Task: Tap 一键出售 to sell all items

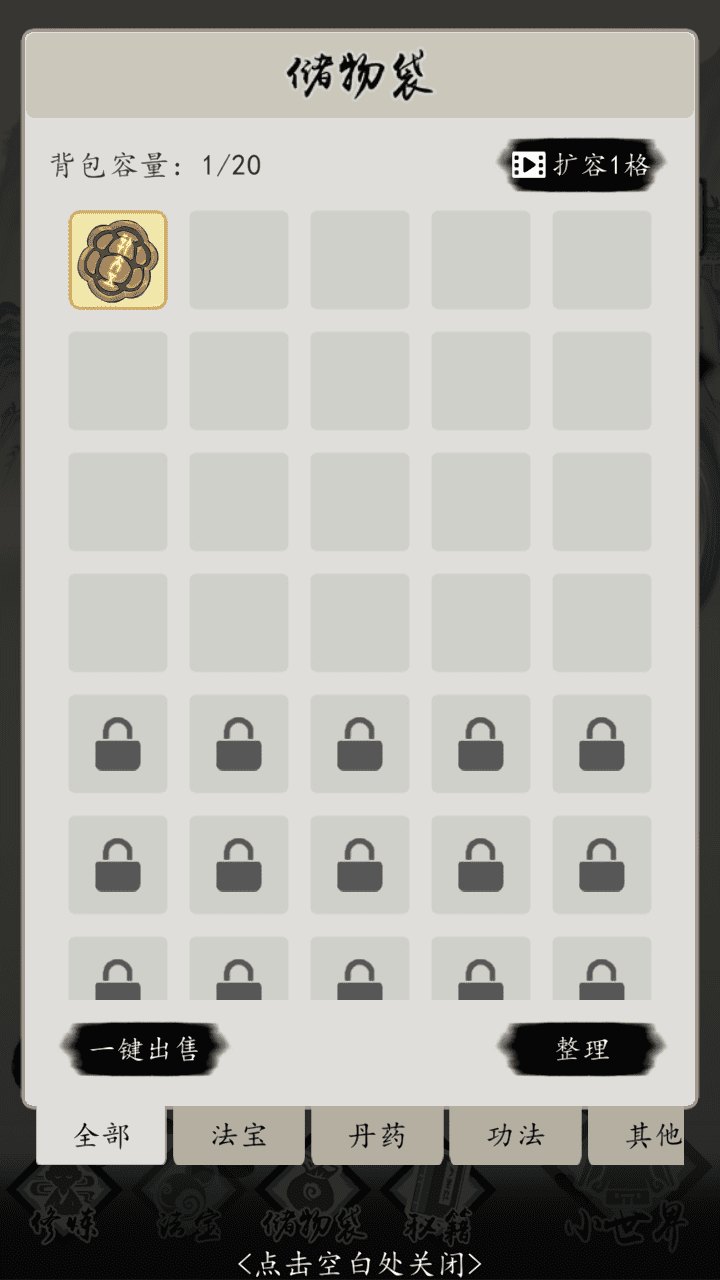Action: pos(145,1049)
